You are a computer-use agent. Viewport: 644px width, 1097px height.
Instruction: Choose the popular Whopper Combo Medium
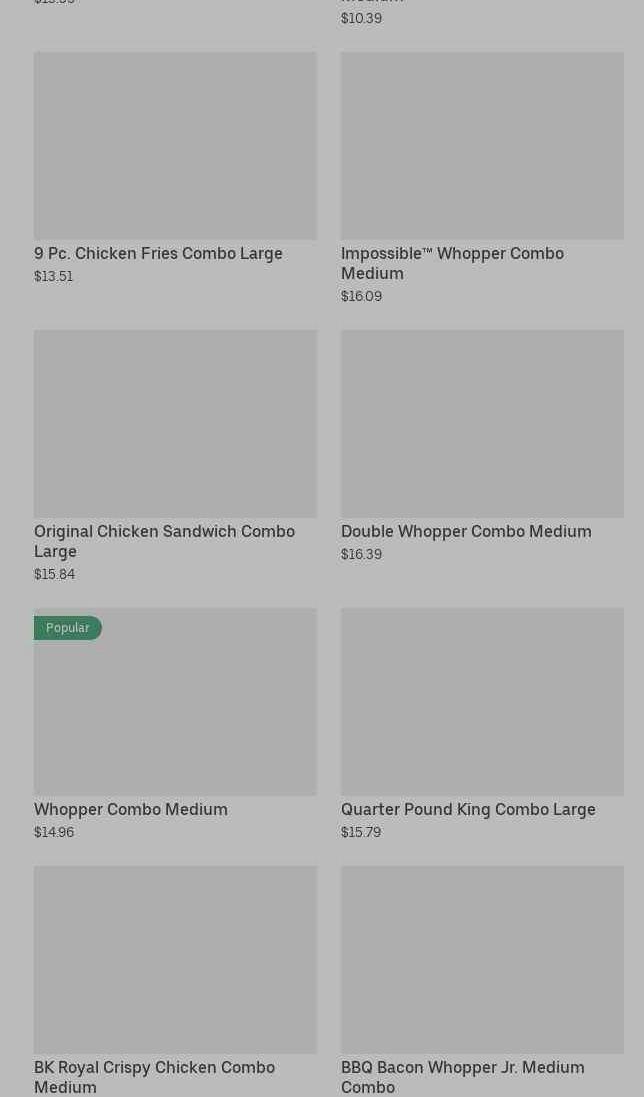coord(175,702)
